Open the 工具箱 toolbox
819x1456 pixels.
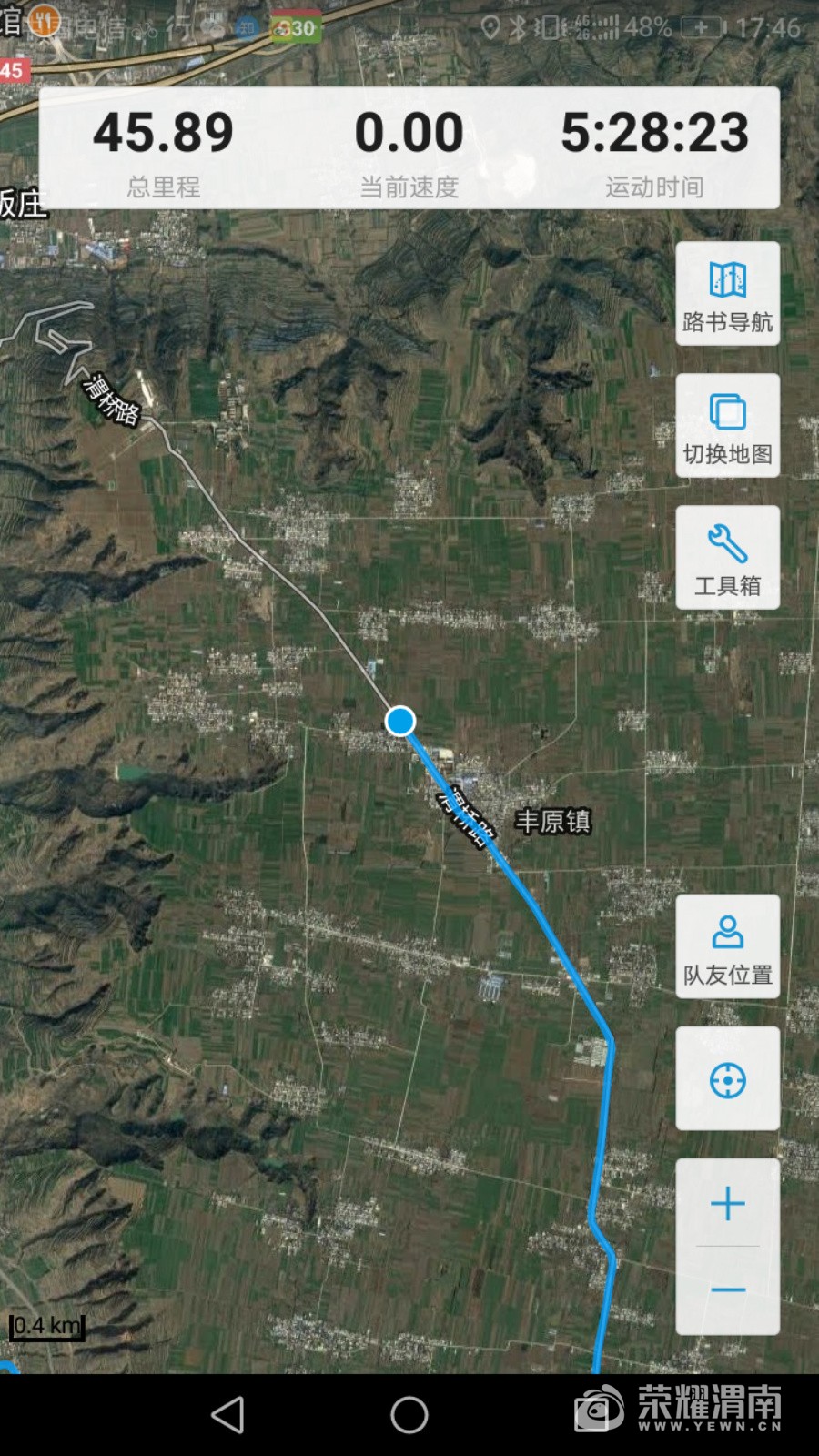[727, 558]
